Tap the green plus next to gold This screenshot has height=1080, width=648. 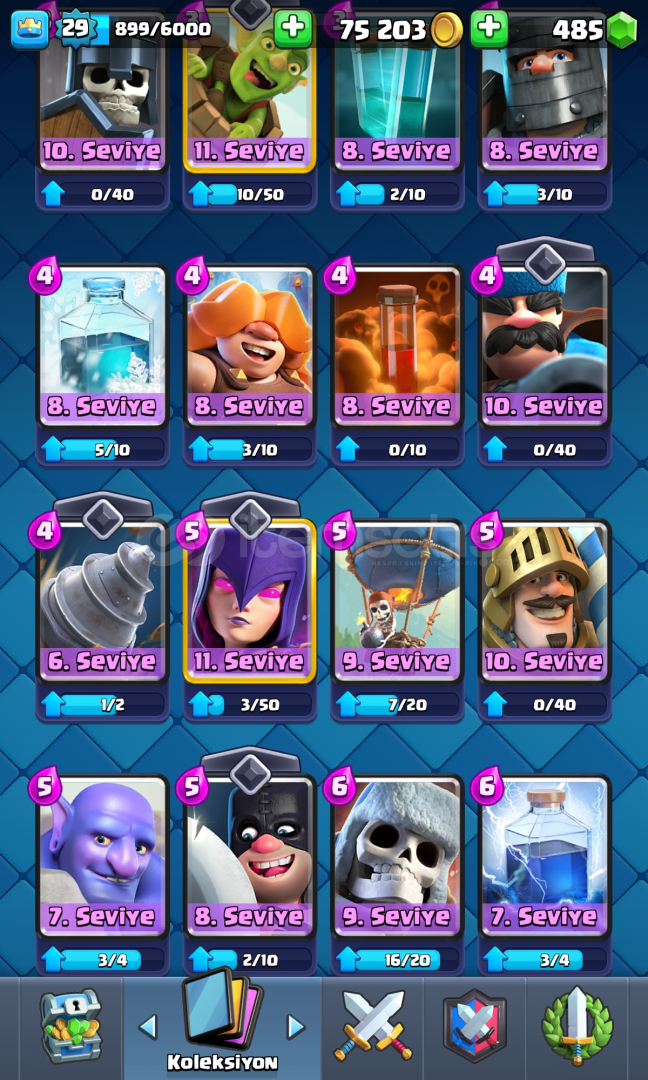pyautogui.click(x=293, y=29)
